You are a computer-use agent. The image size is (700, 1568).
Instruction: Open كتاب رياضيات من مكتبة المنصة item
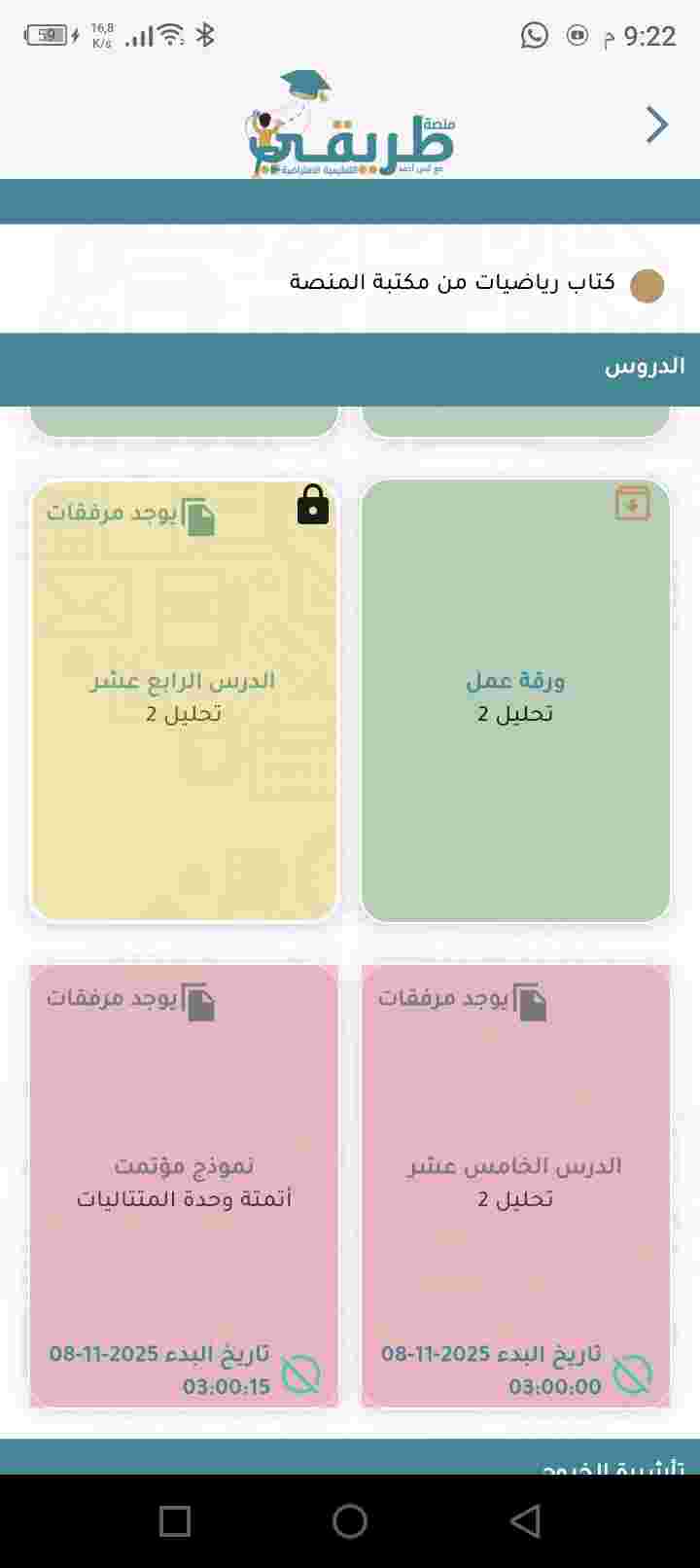coord(452,283)
